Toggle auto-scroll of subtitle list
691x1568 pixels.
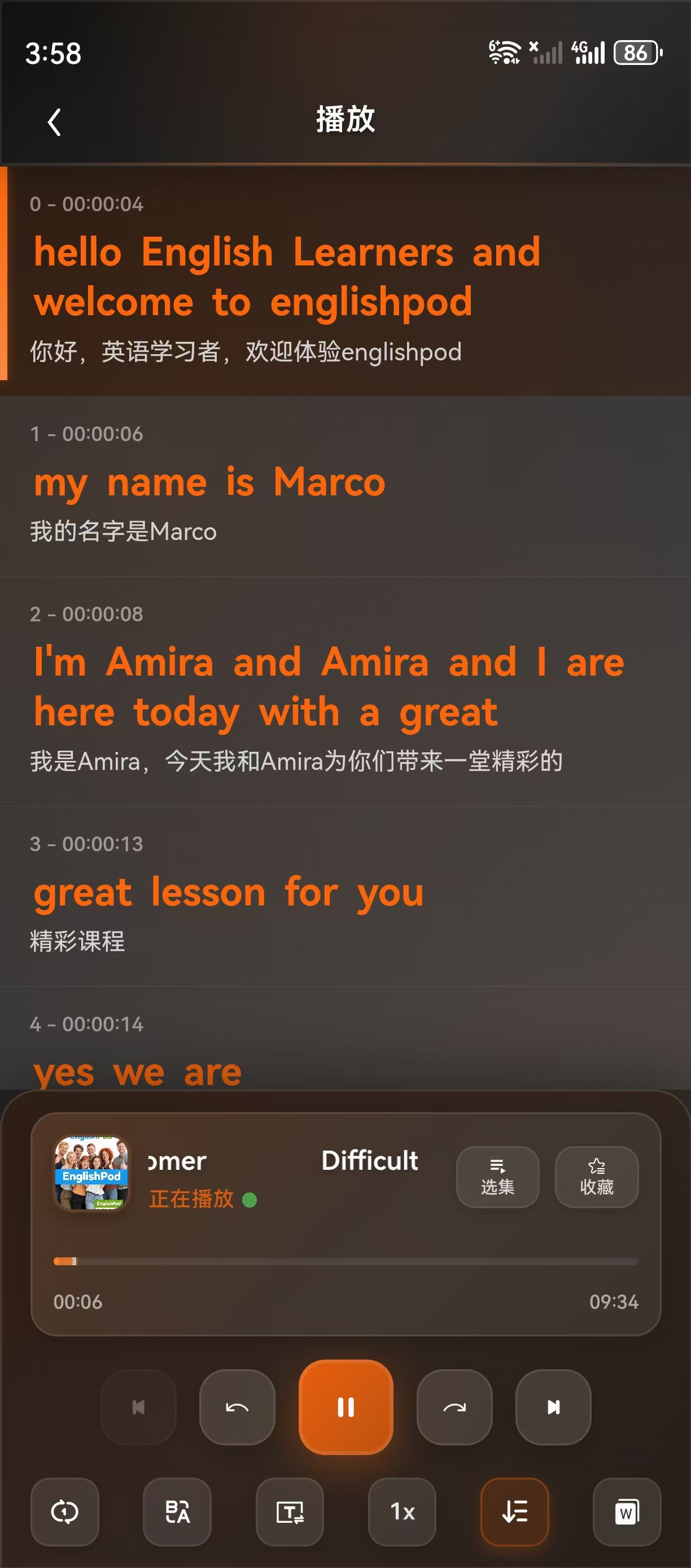tap(515, 1512)
